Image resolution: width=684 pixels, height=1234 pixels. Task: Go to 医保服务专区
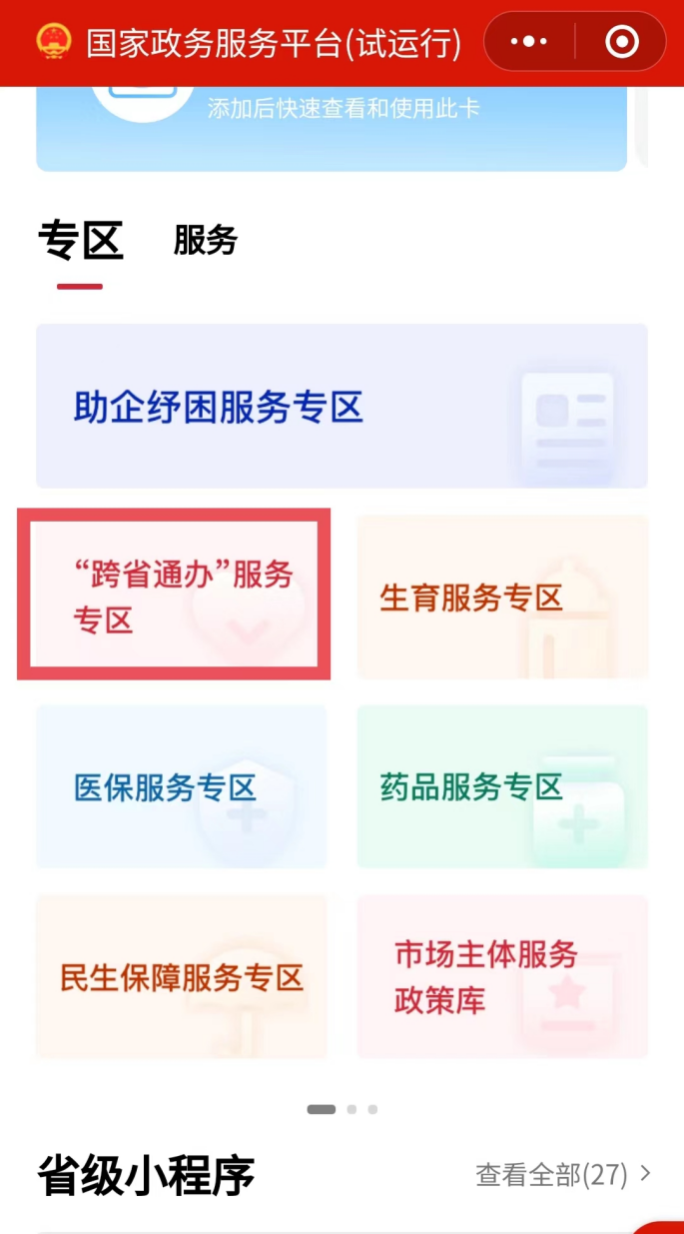pyautogui.click(x=181, y=787)
